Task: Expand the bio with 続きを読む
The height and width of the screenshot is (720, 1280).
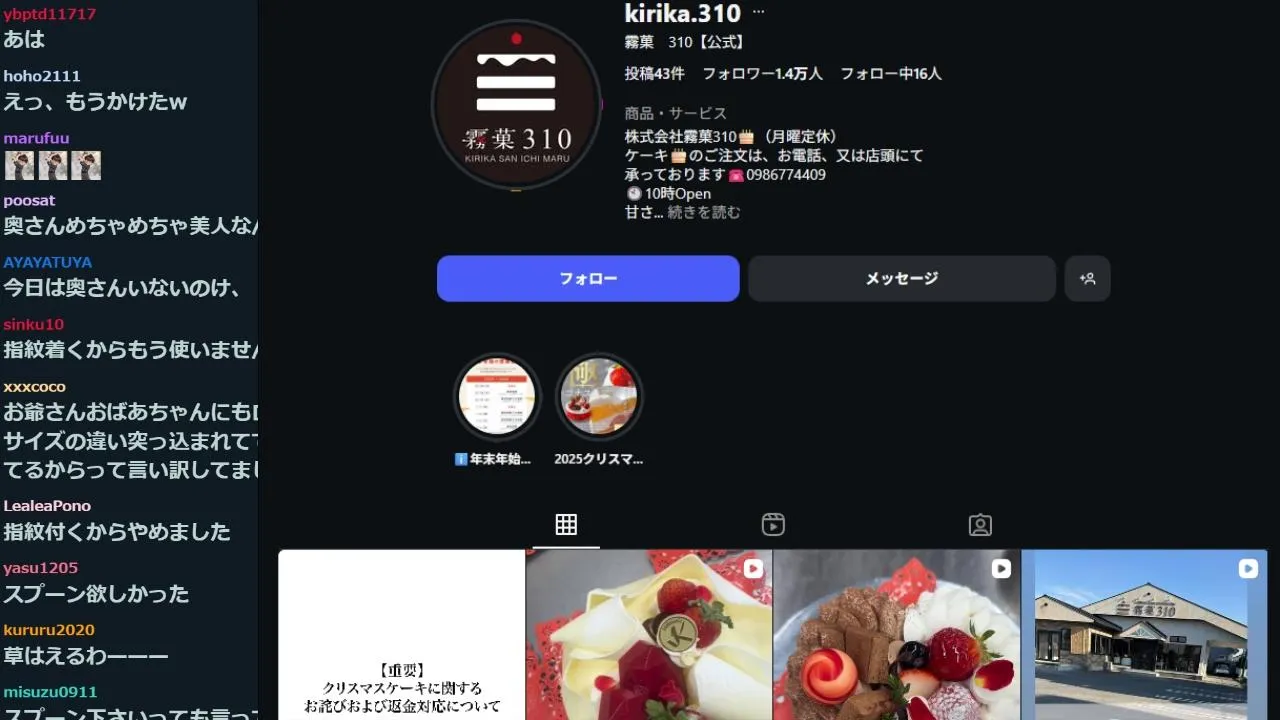Action: 704,212
